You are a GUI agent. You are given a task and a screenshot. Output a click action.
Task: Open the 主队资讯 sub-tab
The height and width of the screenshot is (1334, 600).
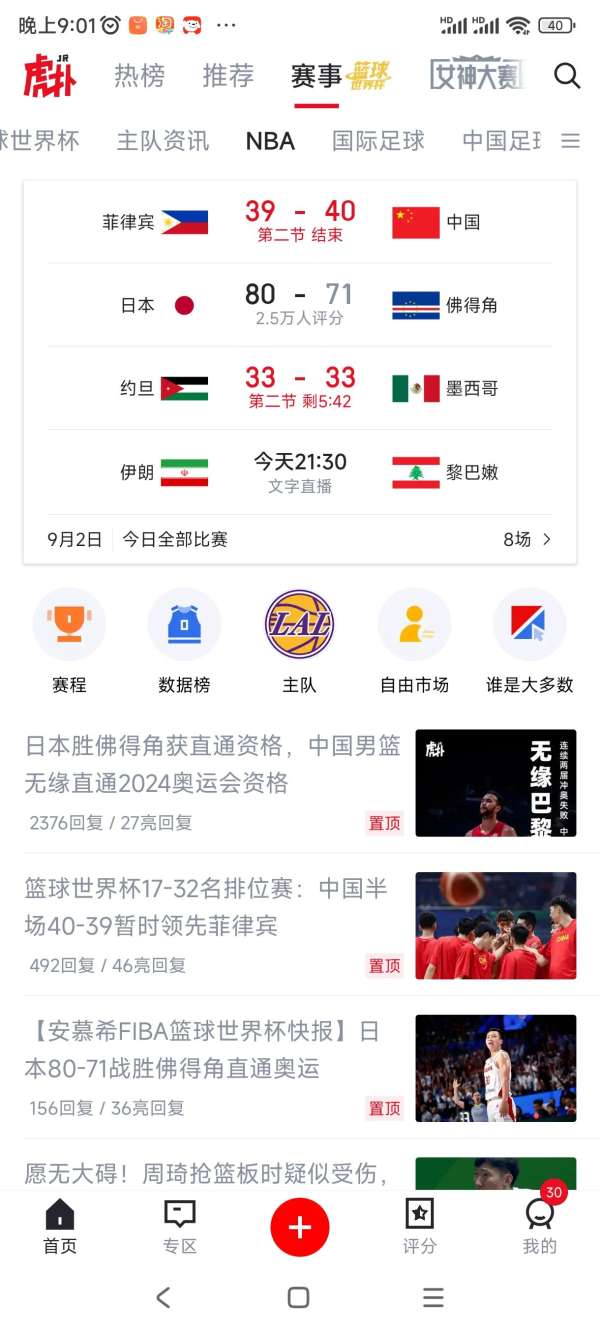pyautogui.click(x=163, y=141)
